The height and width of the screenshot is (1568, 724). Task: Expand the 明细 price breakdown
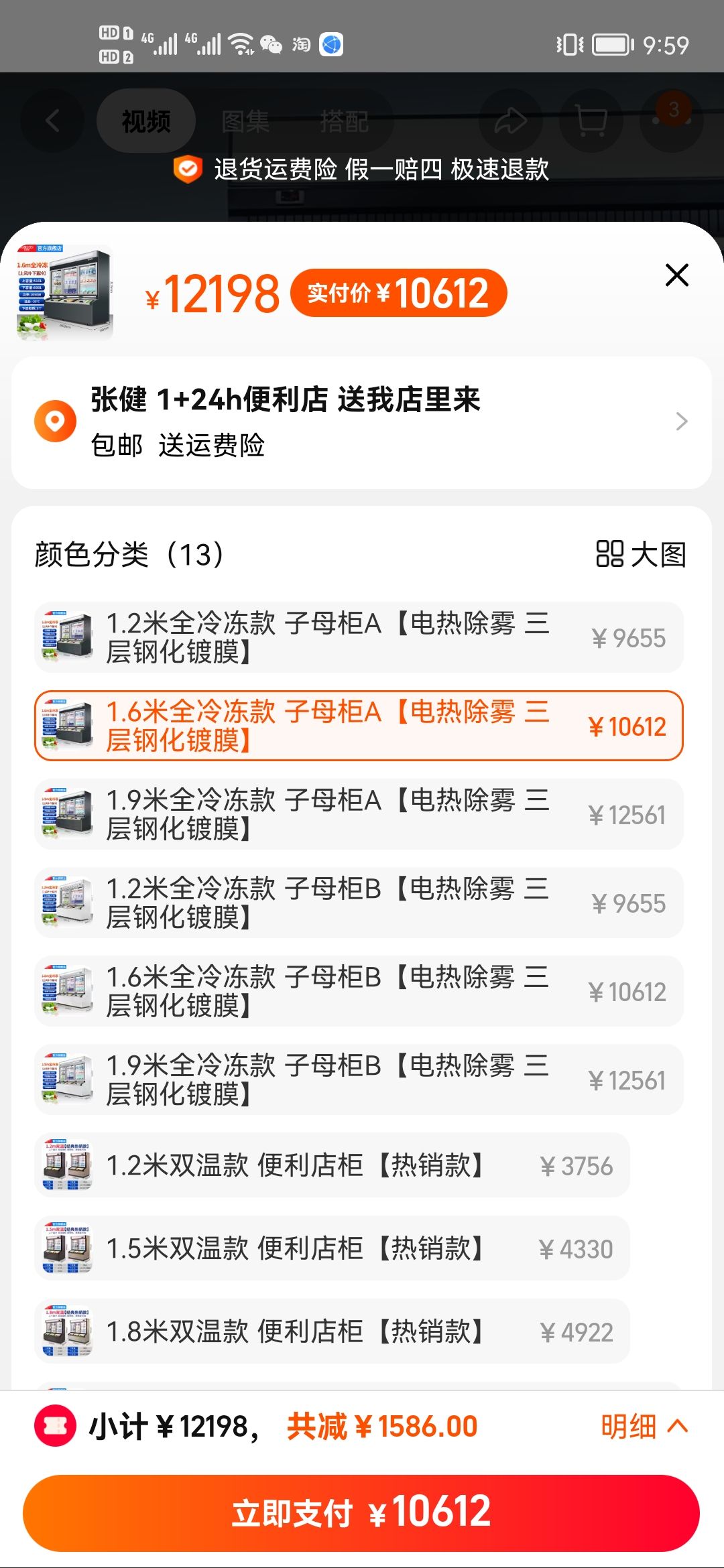coord(644,1426)
